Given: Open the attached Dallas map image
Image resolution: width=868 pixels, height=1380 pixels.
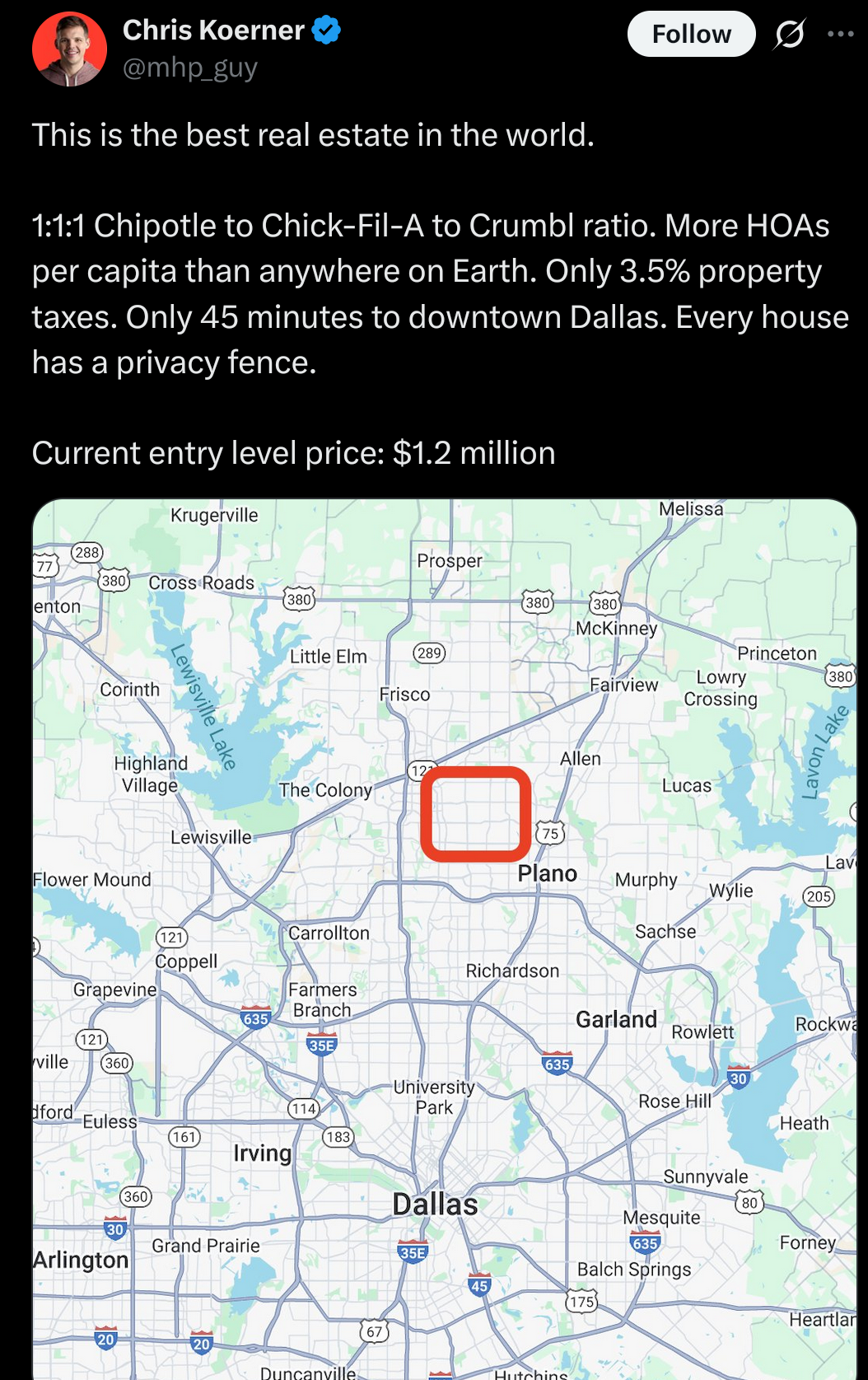Looking at the screenshot, I should tap(445, 939).
